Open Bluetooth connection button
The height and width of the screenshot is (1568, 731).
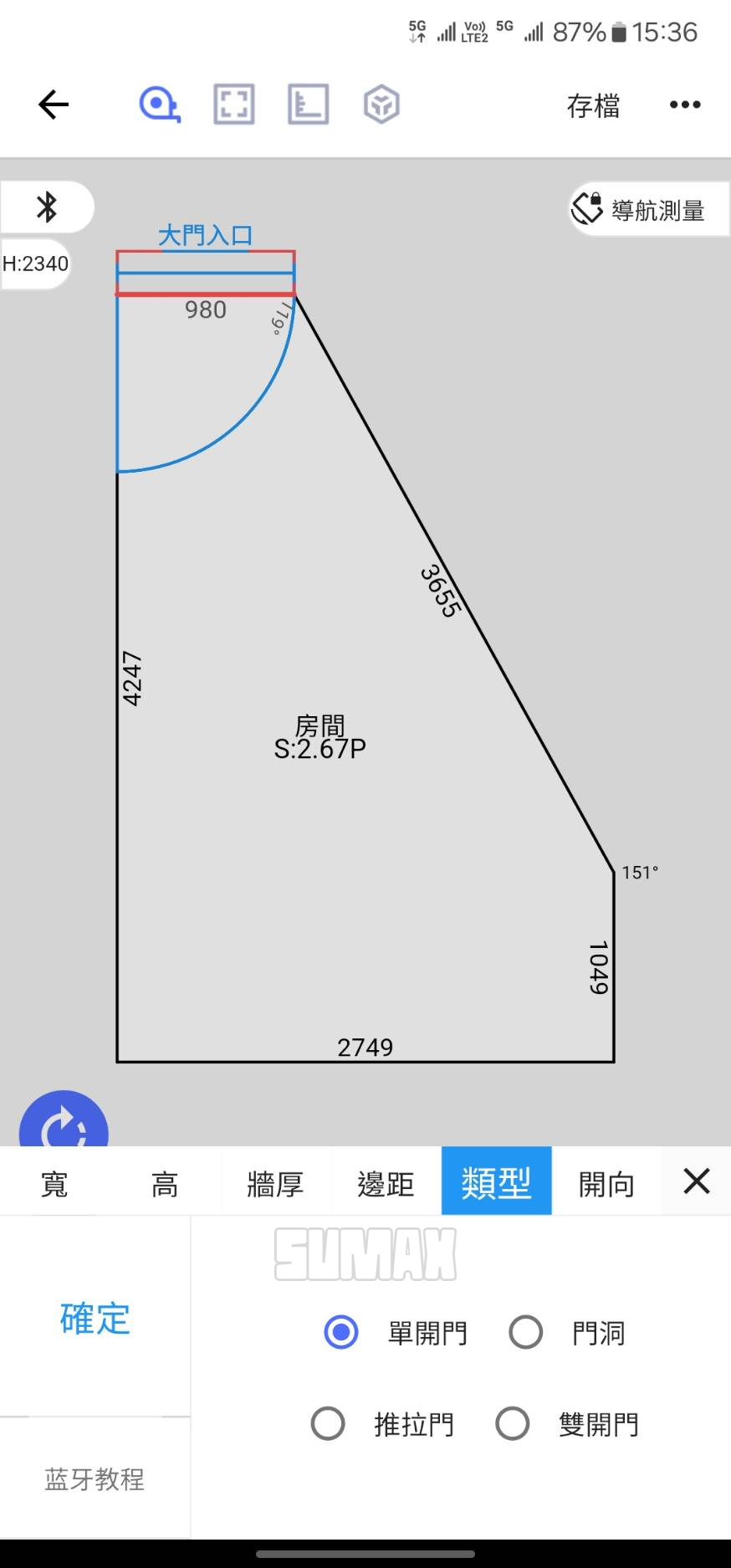click(x=47, y=207)
